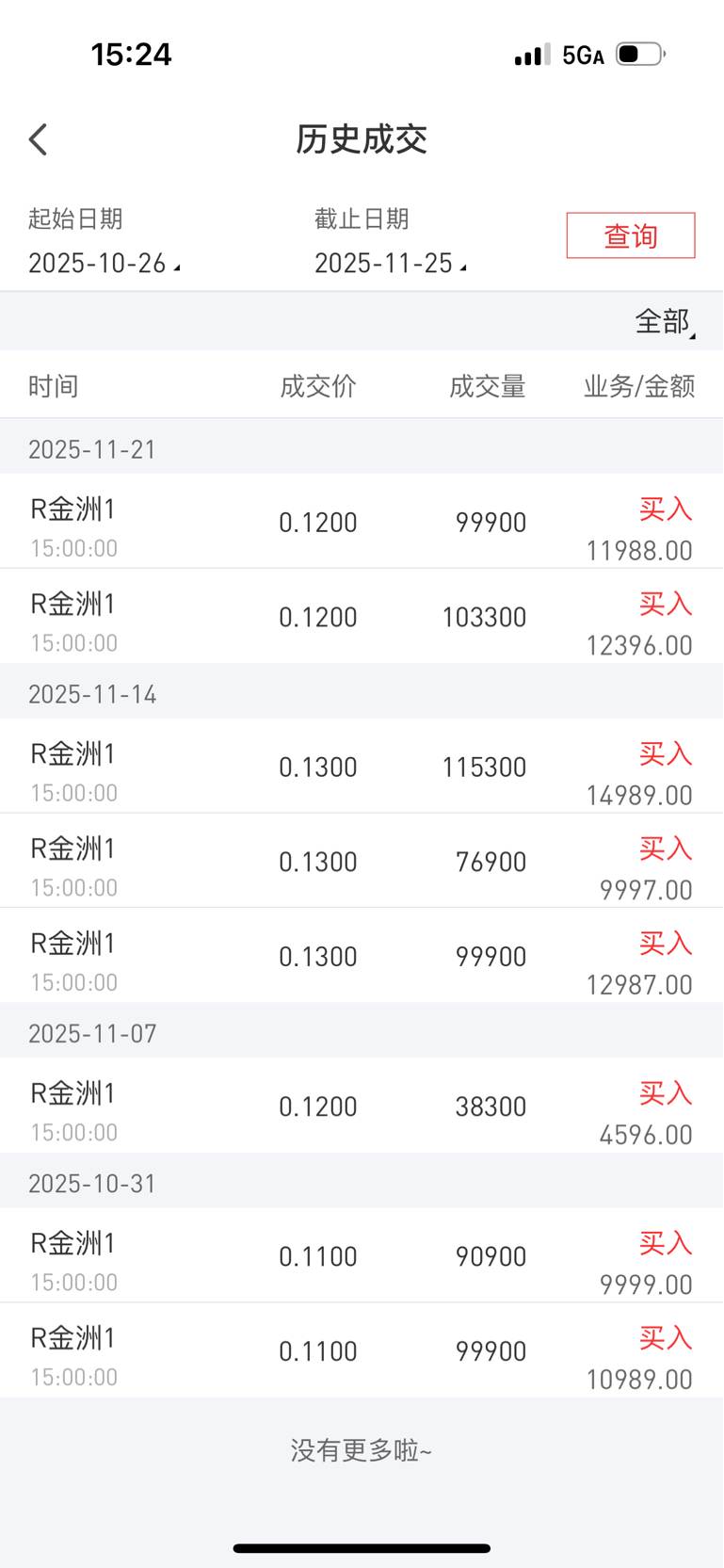
Task: Go back from 历史成交 page
Action: [39, 139]
